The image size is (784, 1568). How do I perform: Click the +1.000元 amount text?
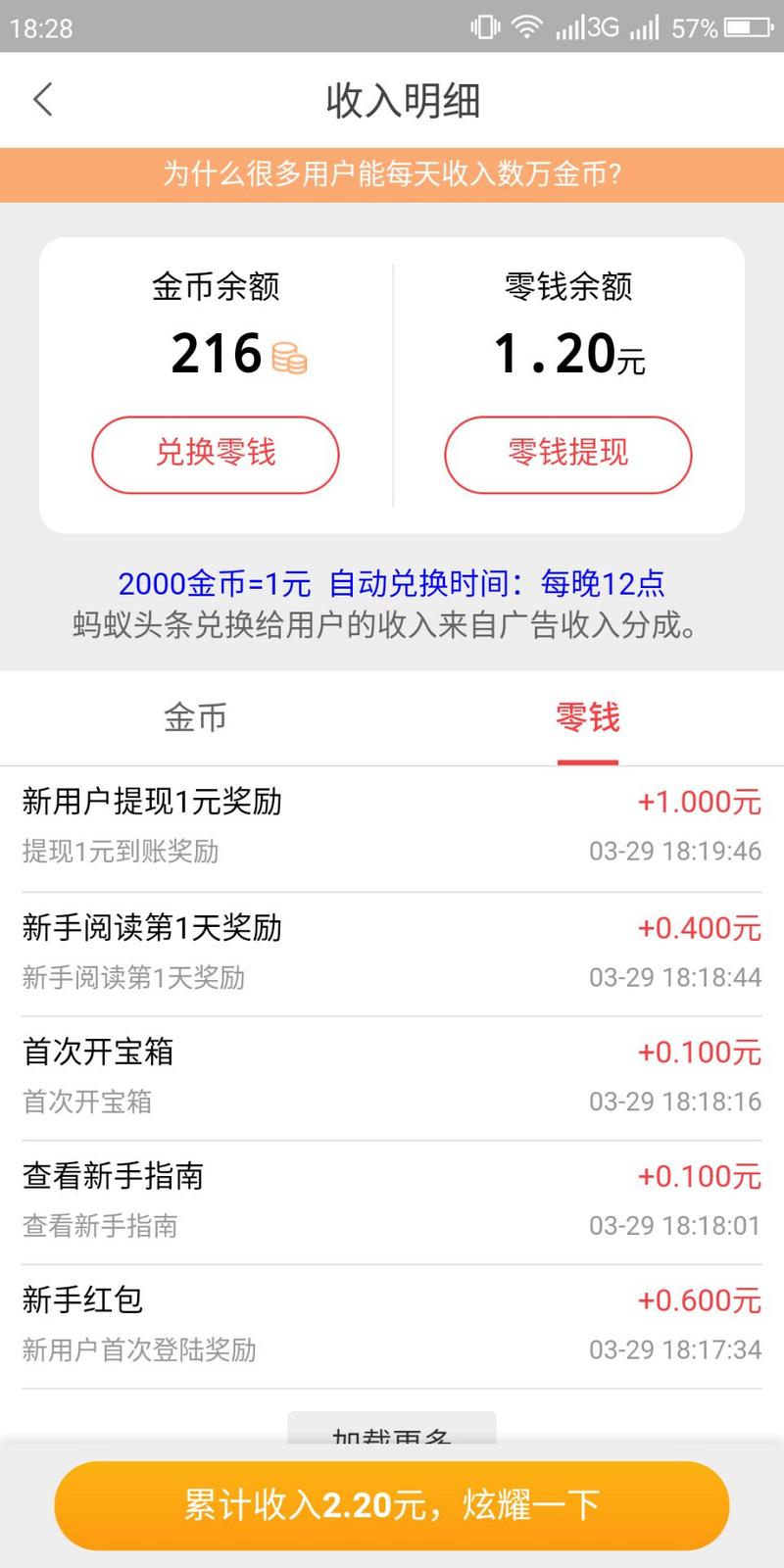(698, 802)
